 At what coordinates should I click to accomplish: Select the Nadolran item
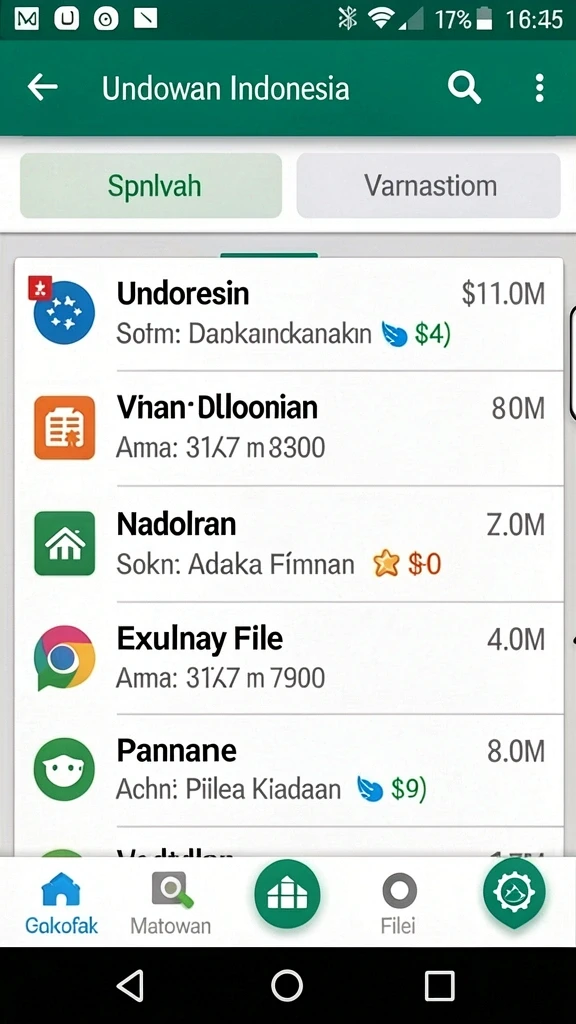click(289, 543)
